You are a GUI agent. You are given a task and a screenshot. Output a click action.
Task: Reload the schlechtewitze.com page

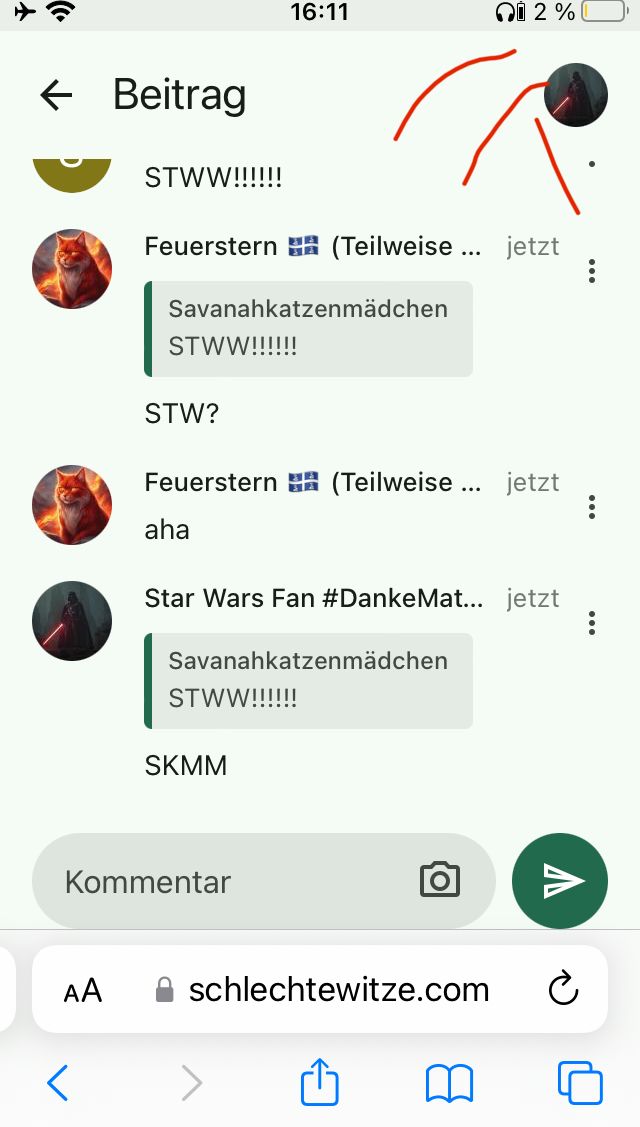click(x=564, y=989)
